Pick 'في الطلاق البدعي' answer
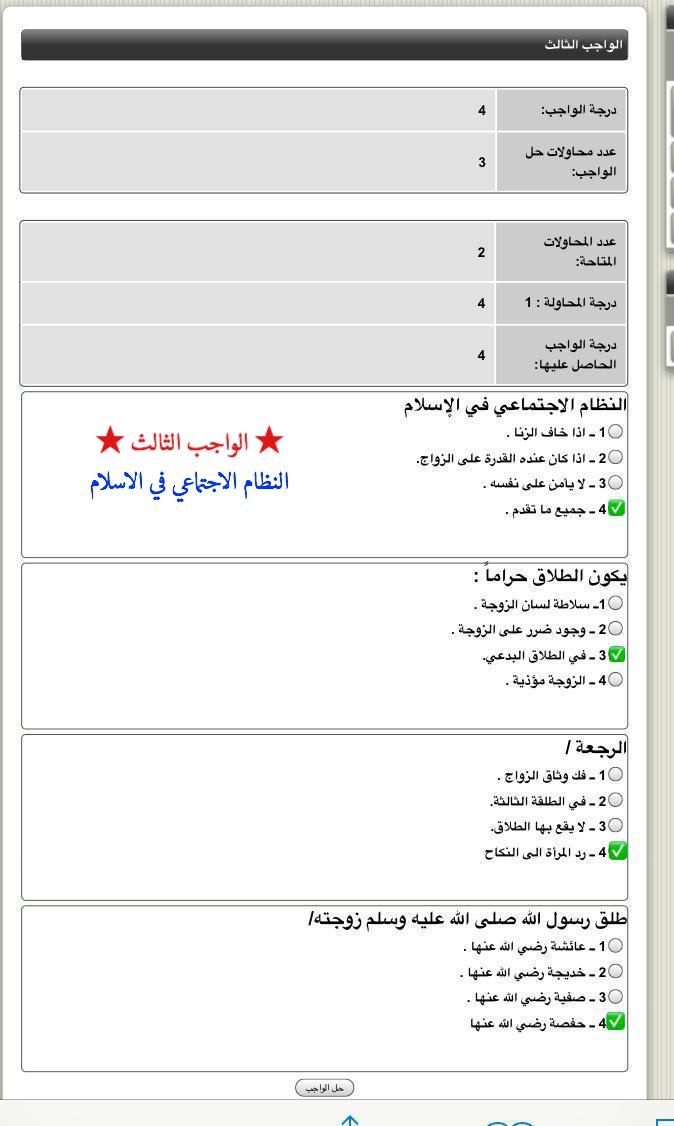Image resolution: width=674 pixels, height=1126 pixels. pyautogui.click(x=616, y=655)
